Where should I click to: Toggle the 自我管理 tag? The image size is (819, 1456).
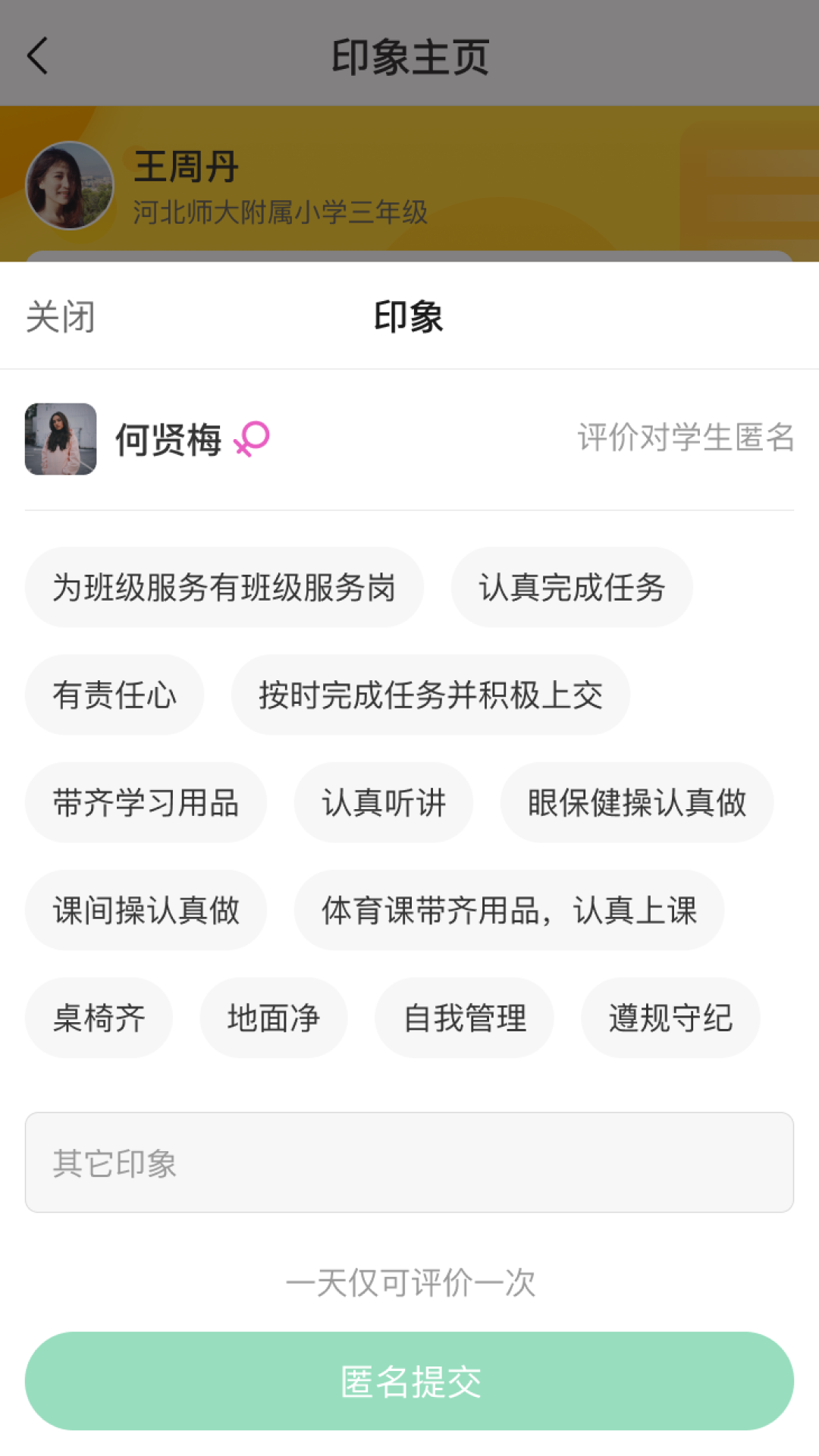click(x=463, y=1018)
